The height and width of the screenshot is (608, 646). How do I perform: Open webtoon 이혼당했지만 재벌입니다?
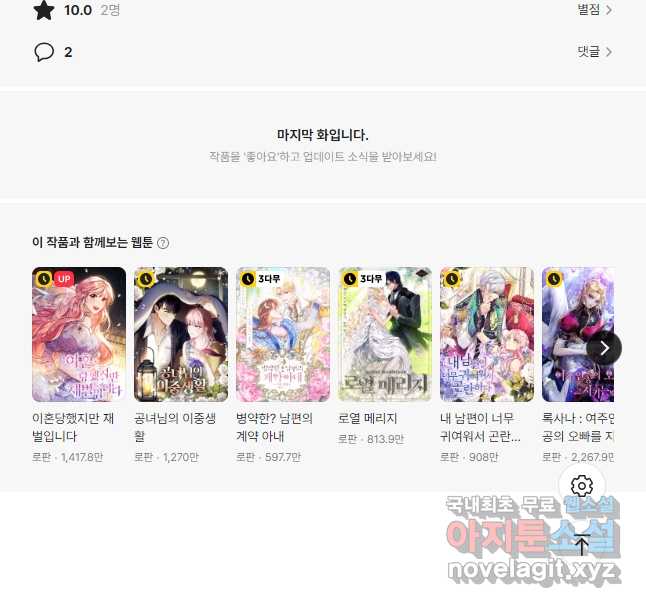click(x=79, y=334)
